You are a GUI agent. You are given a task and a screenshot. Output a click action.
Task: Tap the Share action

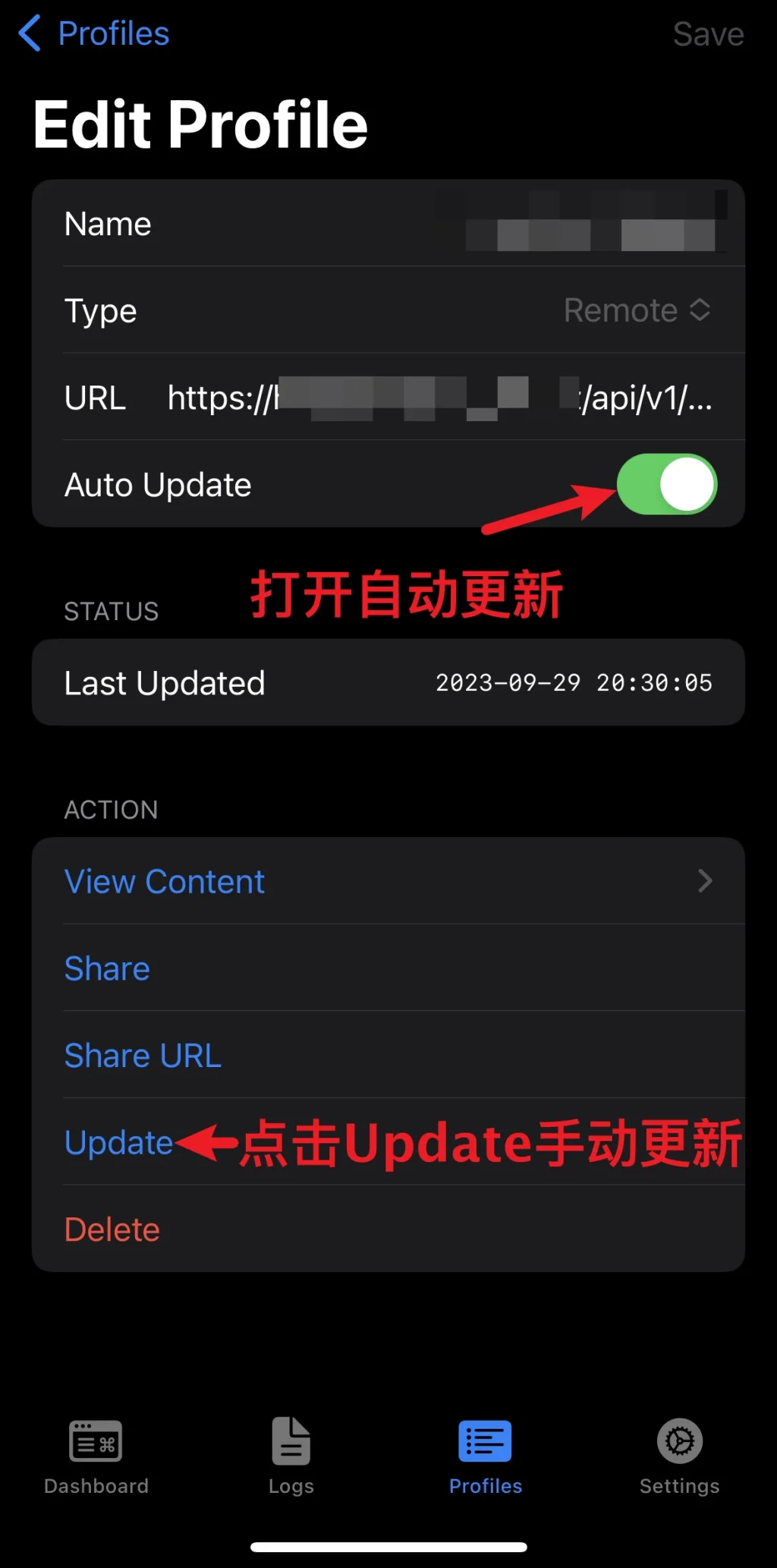[107, 968]
